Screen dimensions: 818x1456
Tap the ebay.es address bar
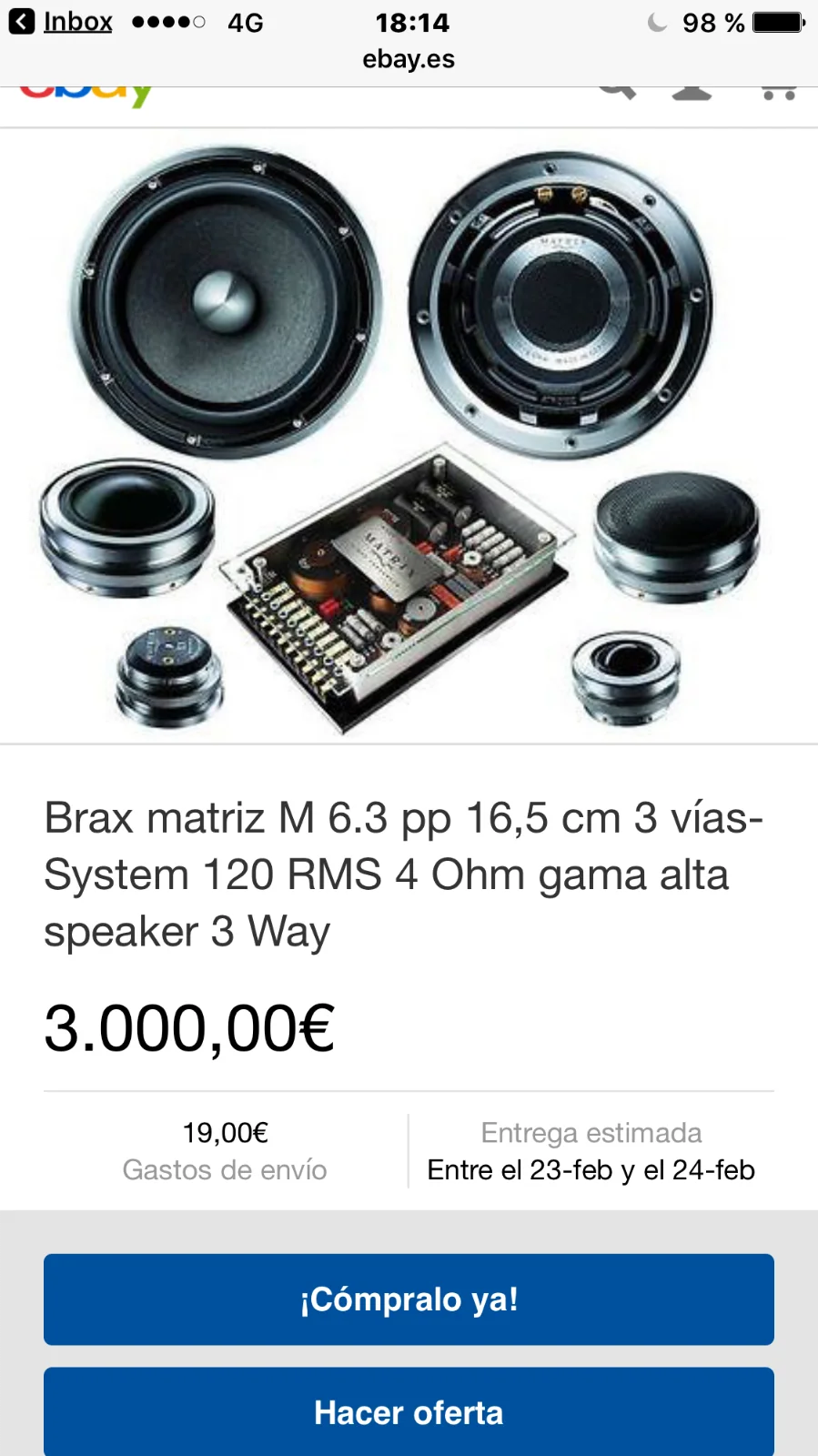click(x=409, y=59)
